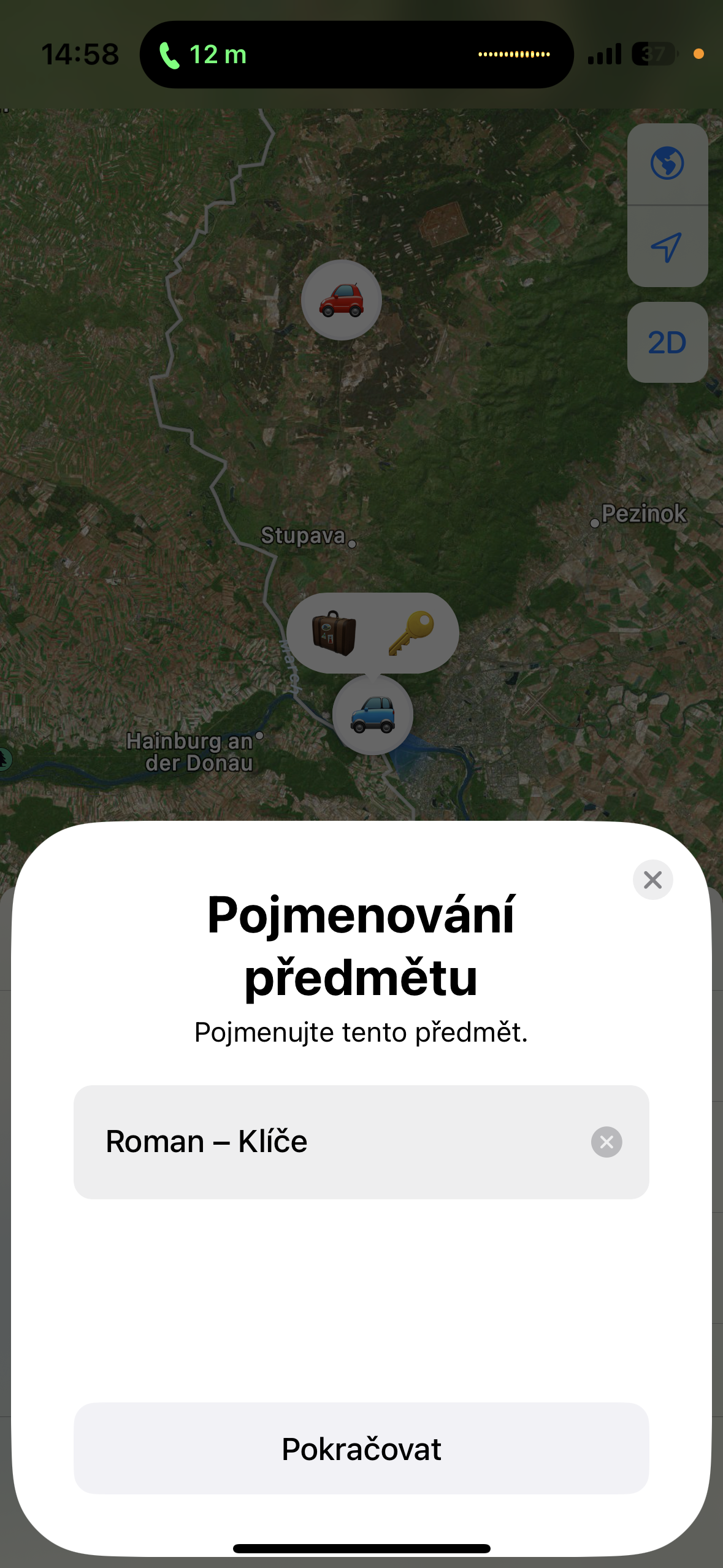Switch the map to 2D view
This screenshot has width=723, height=1568.
tap(667, 342)
